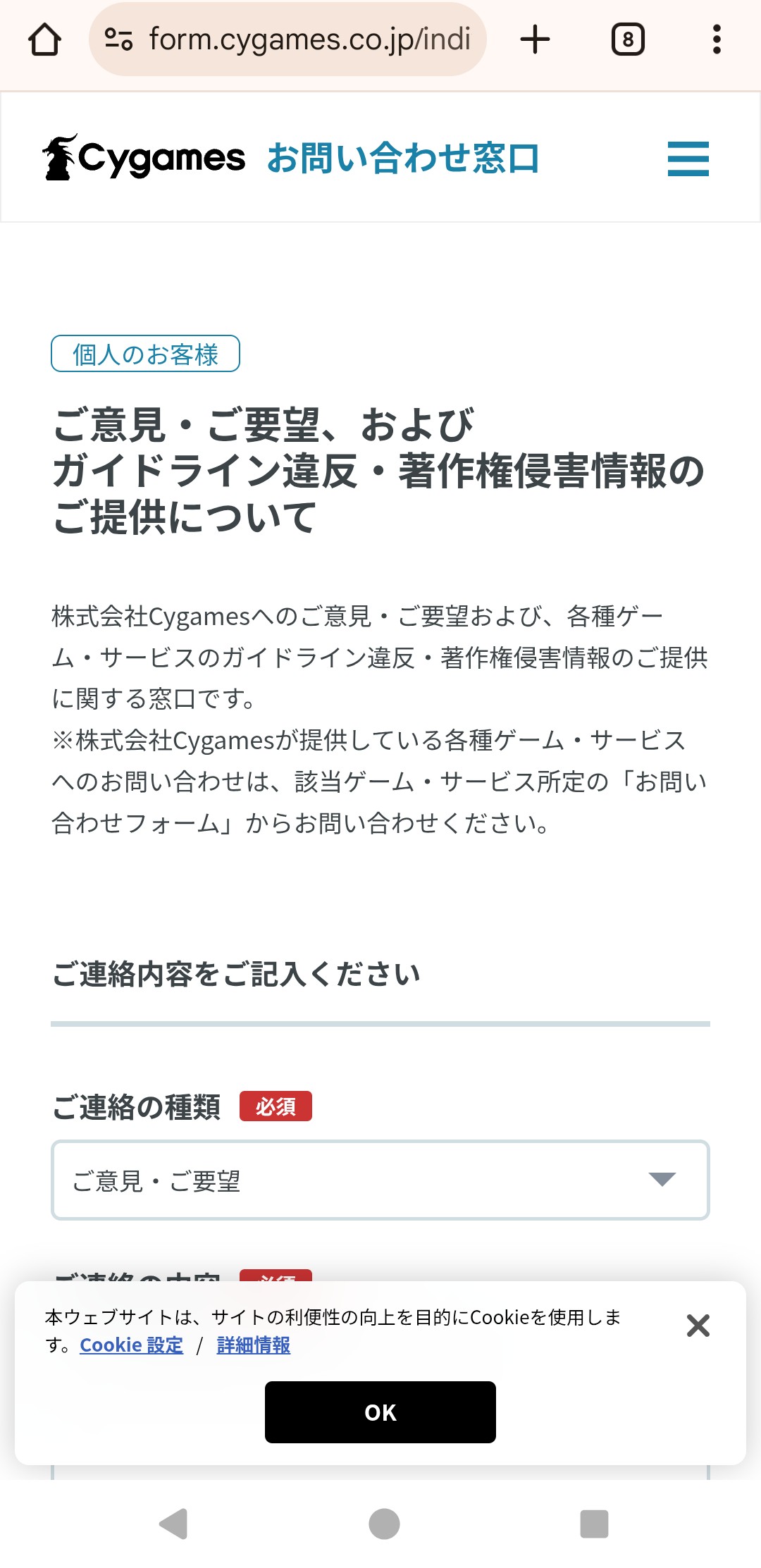
Task: Open a new browser tab
Action: pos(535,39)
